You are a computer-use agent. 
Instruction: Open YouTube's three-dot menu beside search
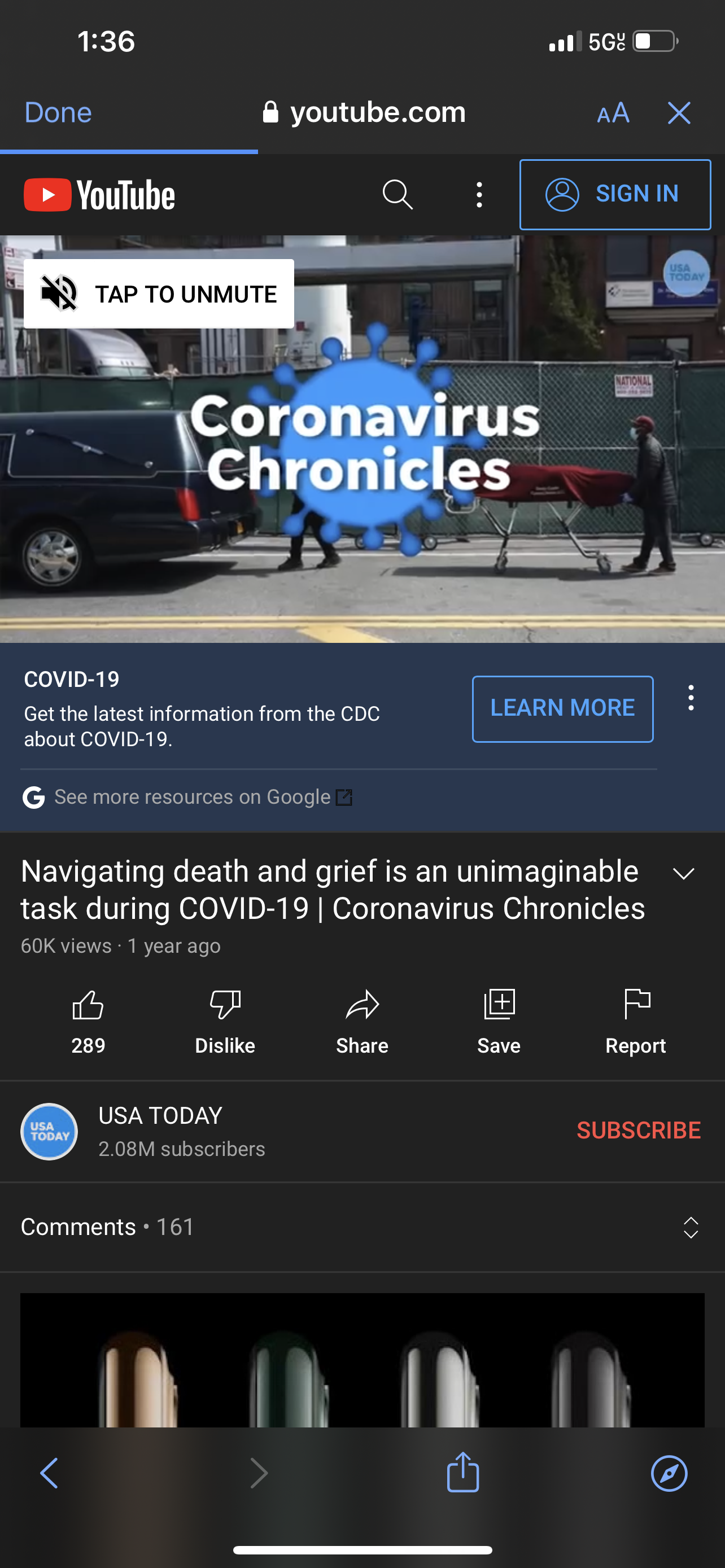[x=480, y=195]
